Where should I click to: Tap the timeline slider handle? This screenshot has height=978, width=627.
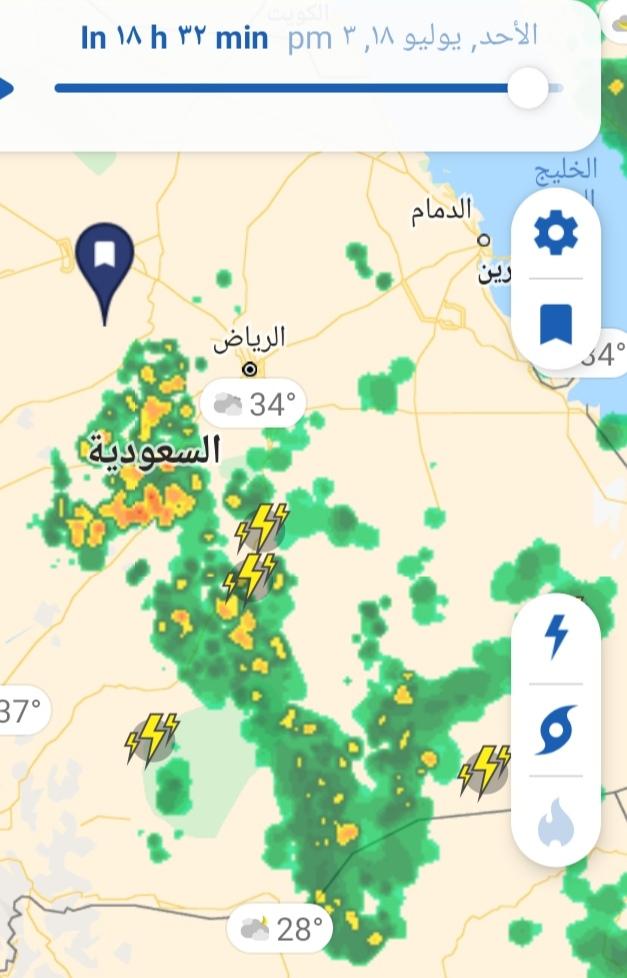(x=527, y=88)
